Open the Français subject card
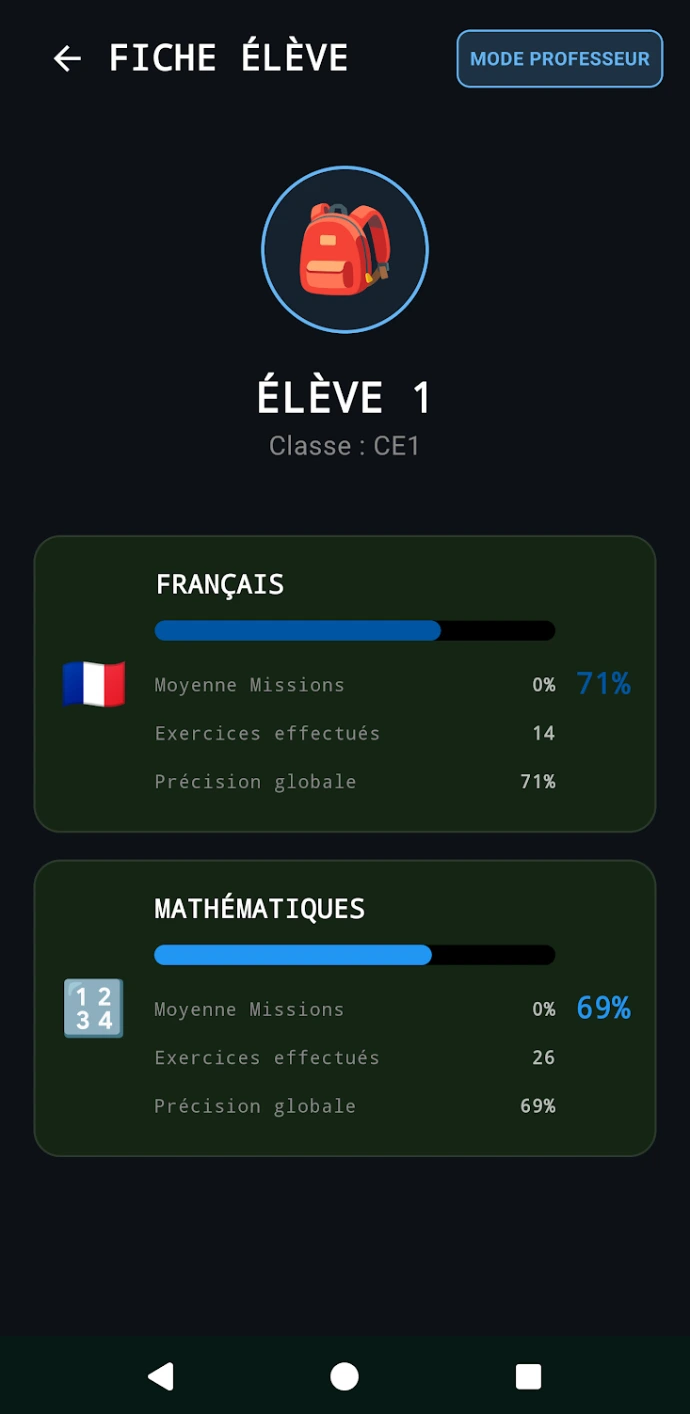This screenshot has height=1414, width=690. tap(344, 684)
